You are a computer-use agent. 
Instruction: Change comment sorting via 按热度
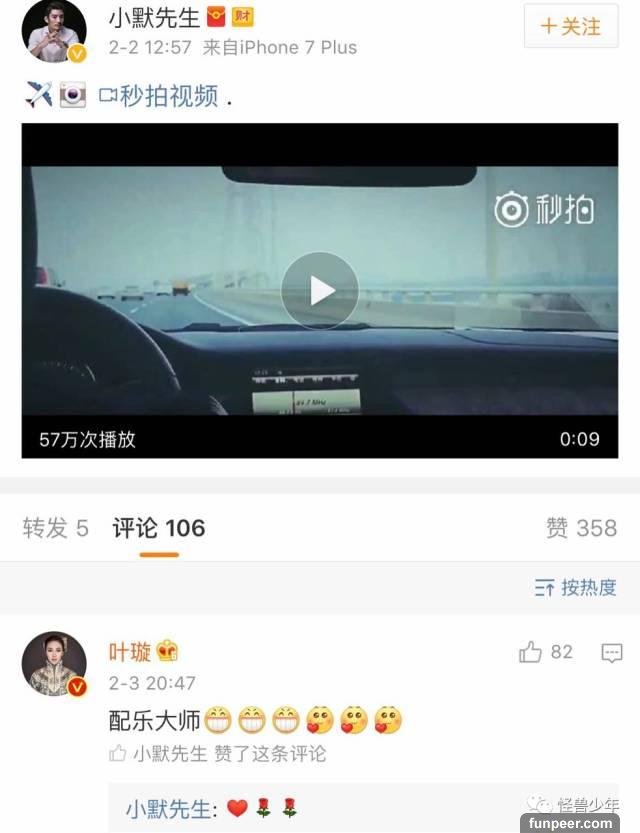(x=576, y=588)
